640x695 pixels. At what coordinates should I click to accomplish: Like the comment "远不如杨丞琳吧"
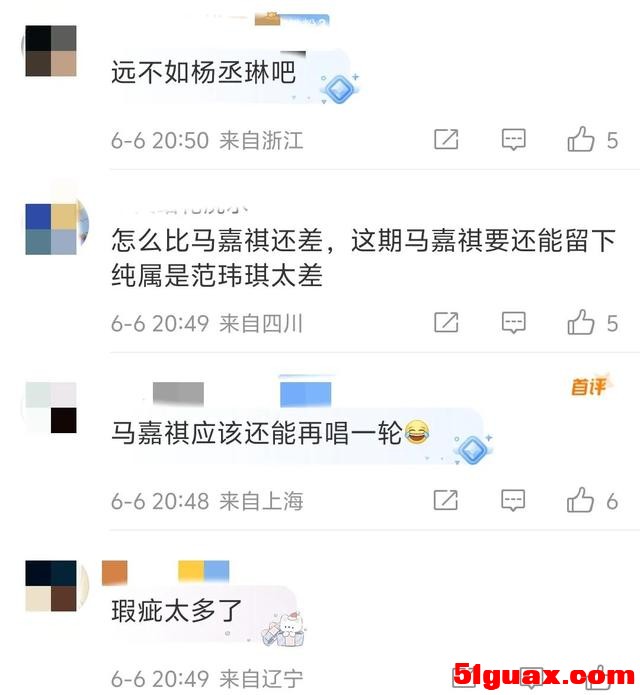coord(581,140)
